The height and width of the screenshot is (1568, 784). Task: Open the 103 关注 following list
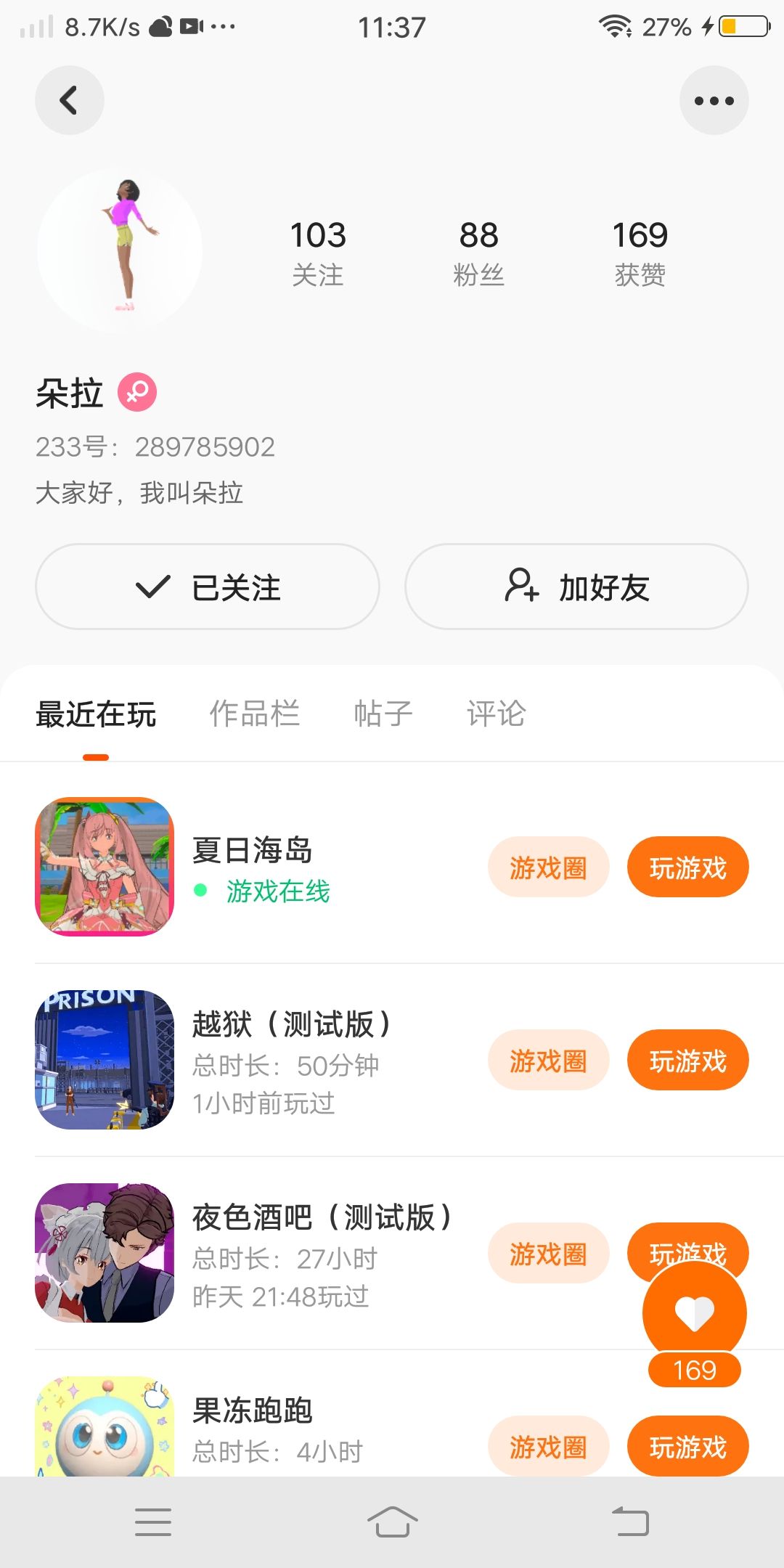pos(318,252)
